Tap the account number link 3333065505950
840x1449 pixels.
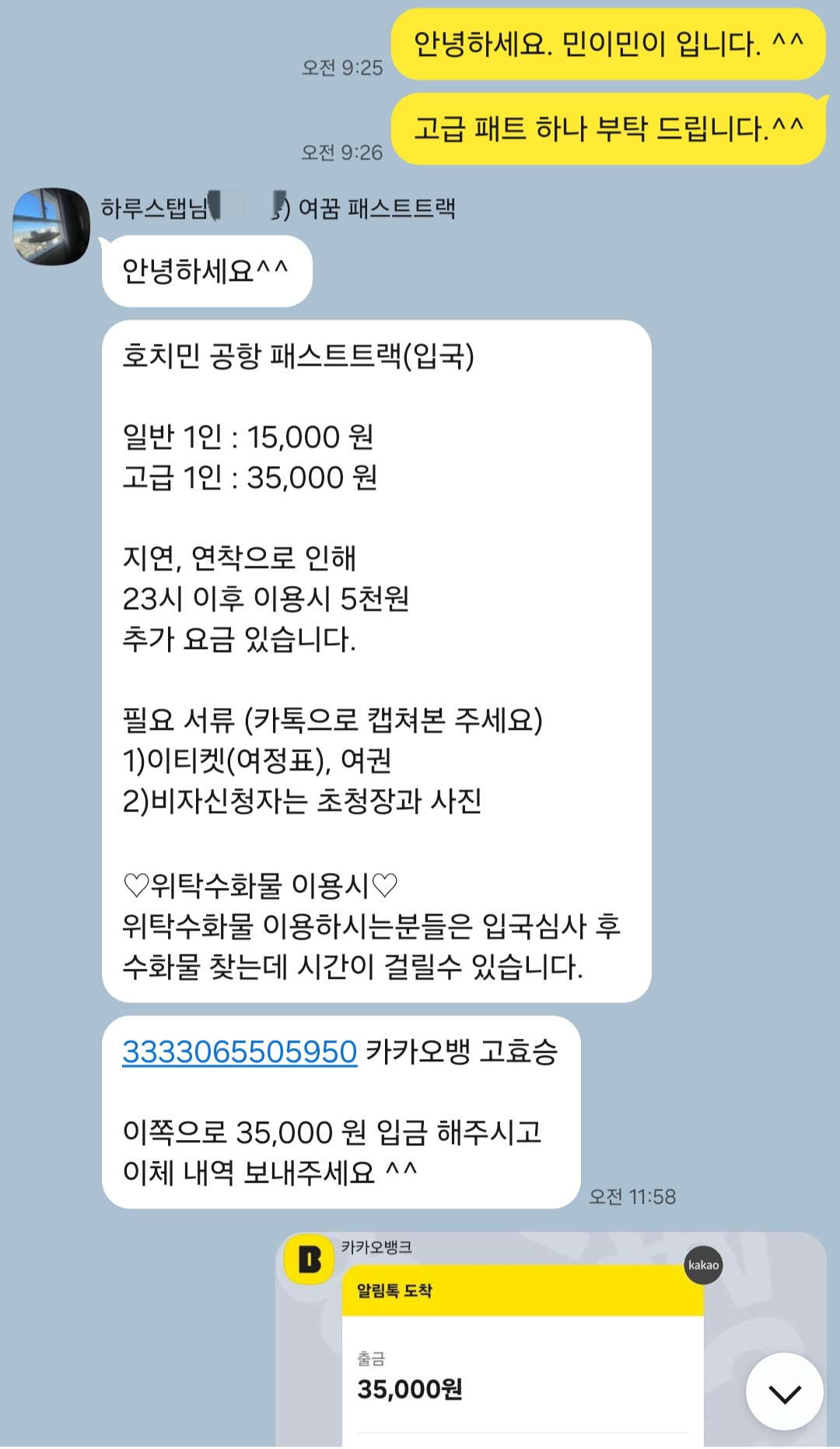pos(240,1051)
